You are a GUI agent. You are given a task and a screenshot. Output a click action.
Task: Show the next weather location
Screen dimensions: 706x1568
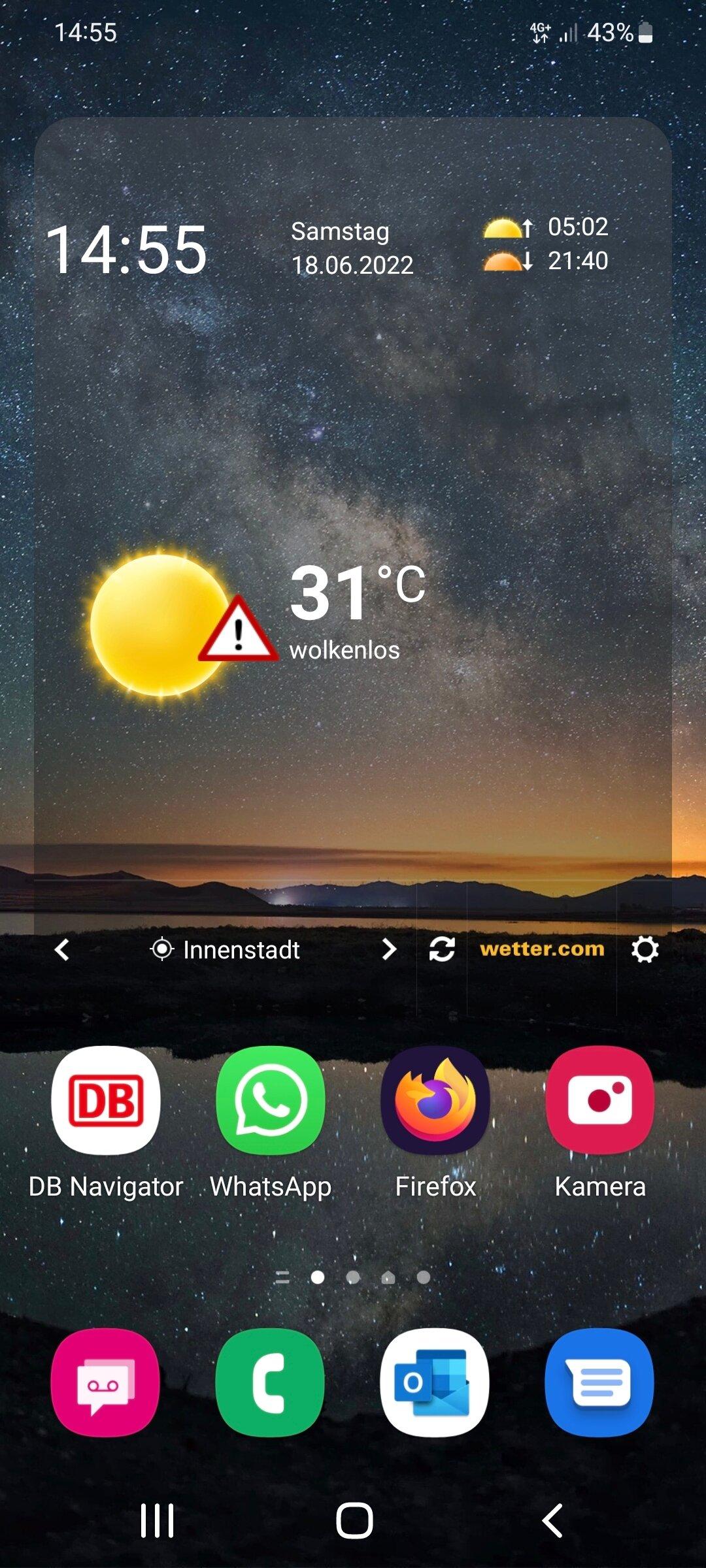389,949
